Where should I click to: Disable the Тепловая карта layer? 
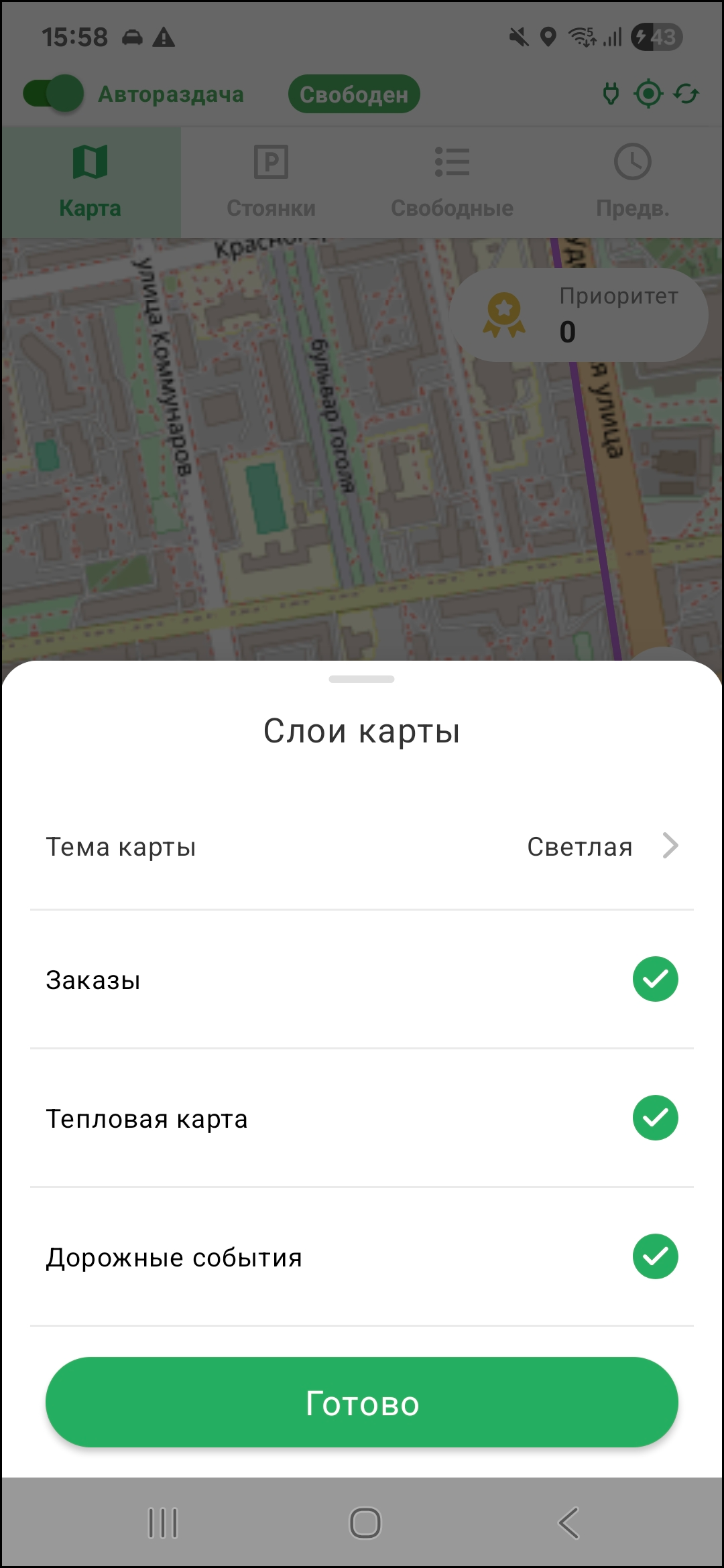click(x=655, y=1118)
